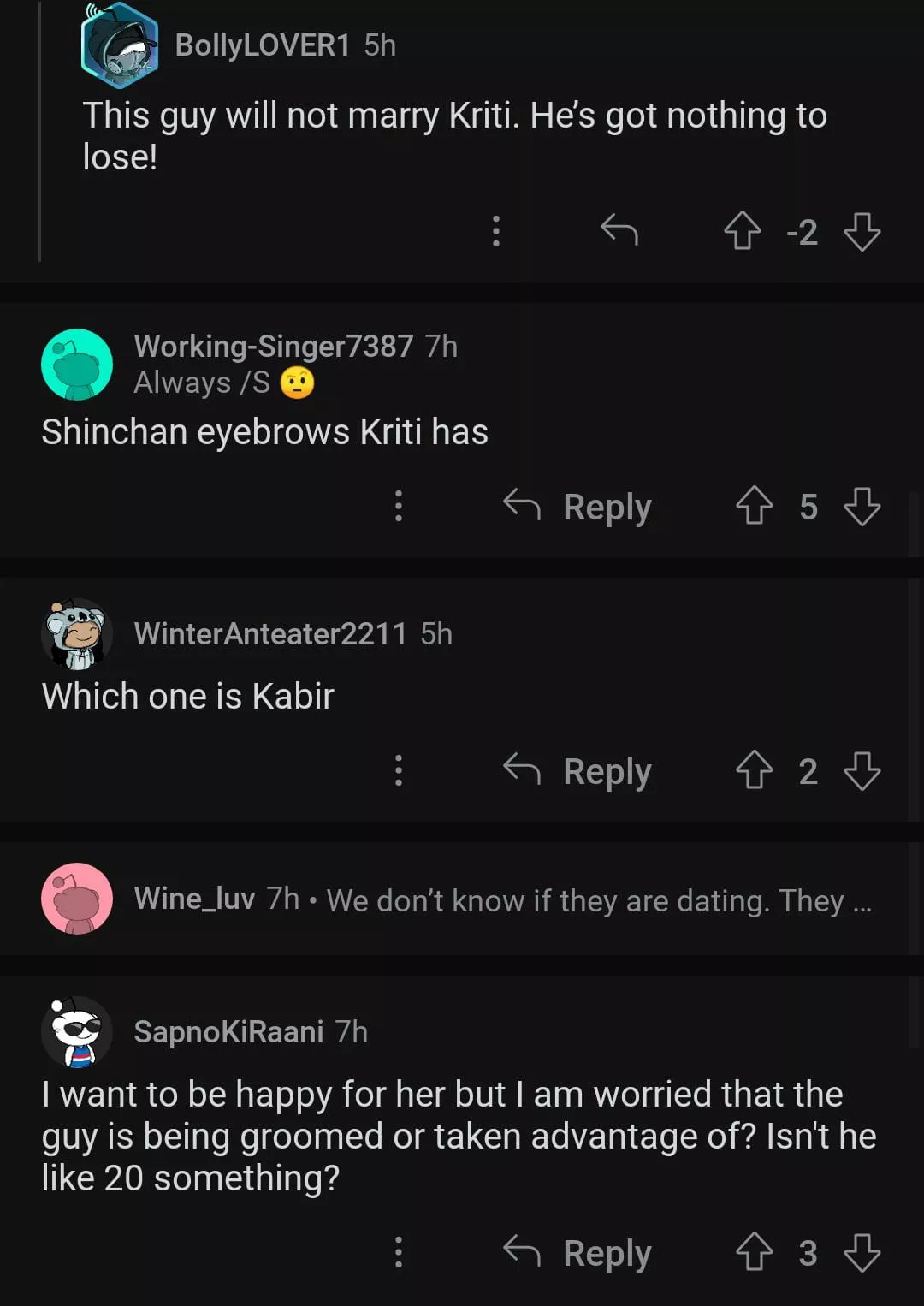Downvote SapnoKiRaani's comment
924x1306 pixels.
862,1252
